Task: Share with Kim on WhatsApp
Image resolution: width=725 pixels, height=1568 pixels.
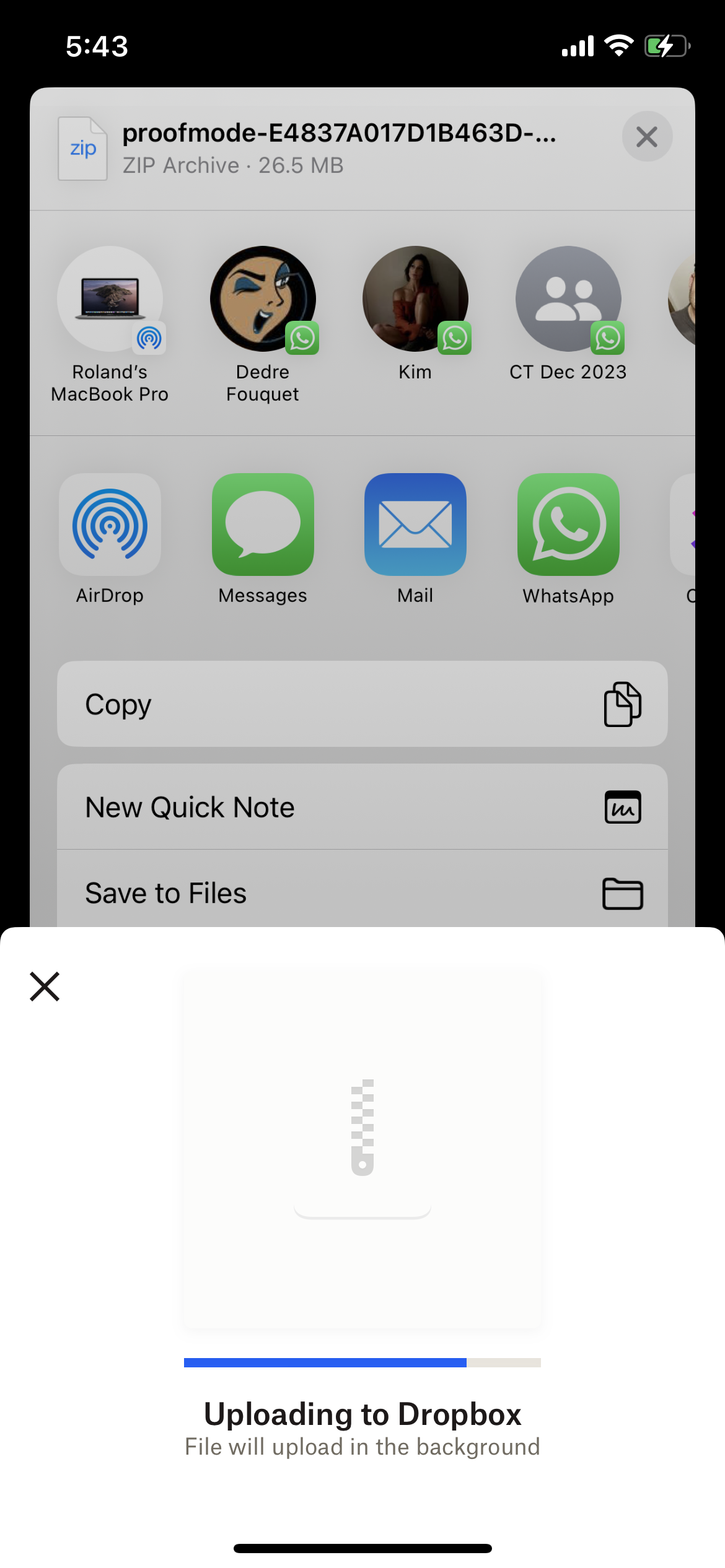Action: click(415, 314)
